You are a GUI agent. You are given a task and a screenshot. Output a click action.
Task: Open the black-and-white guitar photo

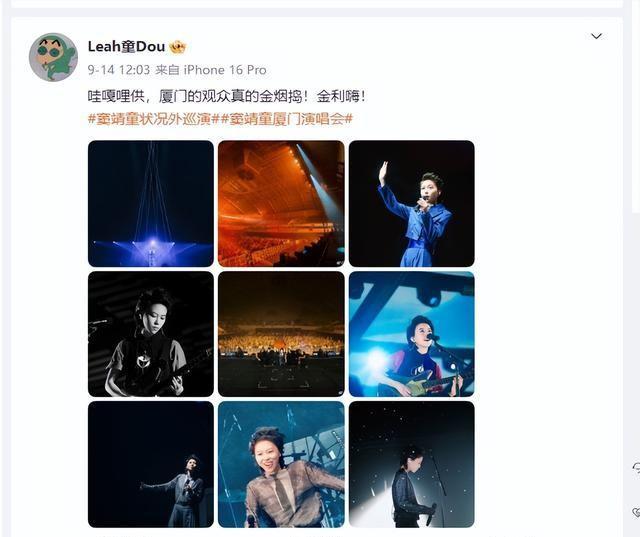pos(151,334)
